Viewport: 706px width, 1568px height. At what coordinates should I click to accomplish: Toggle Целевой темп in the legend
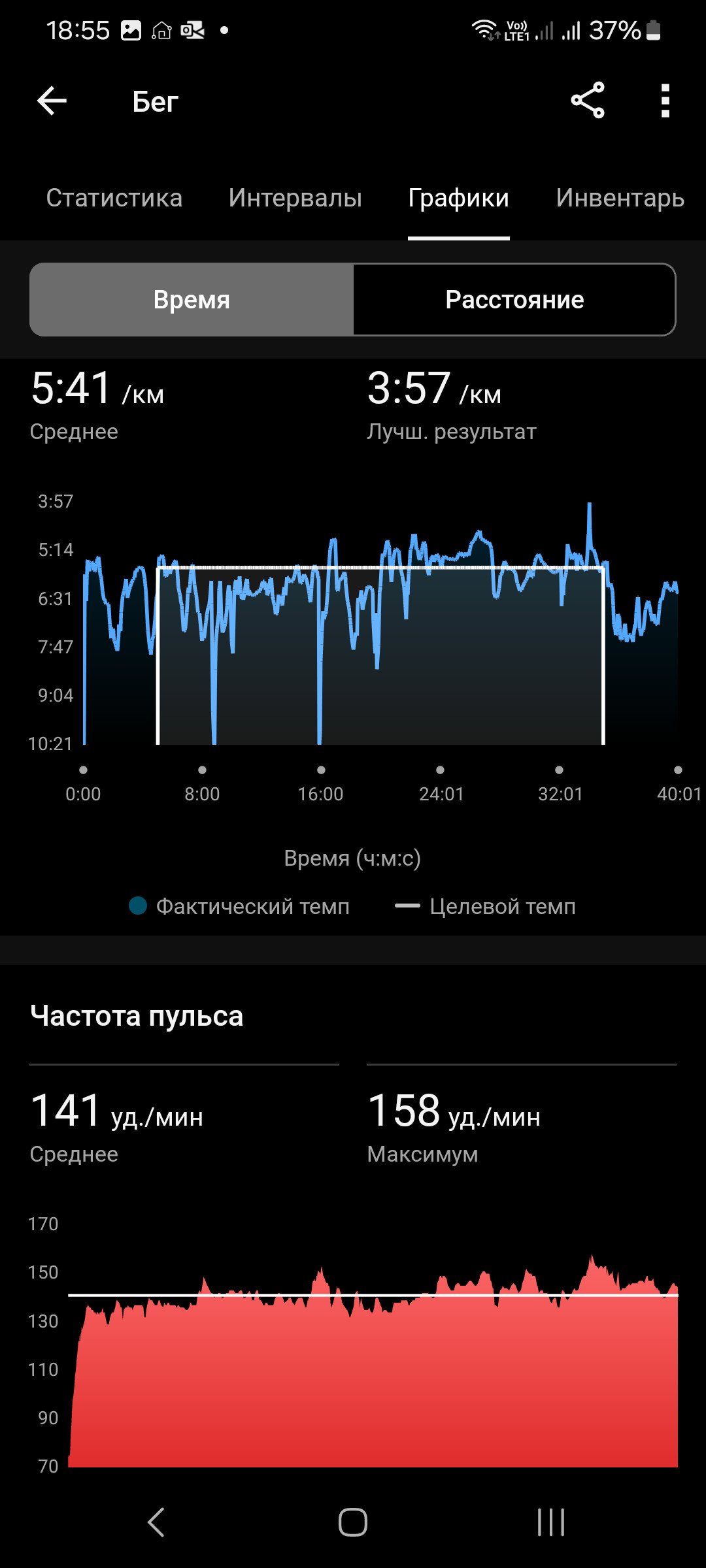click(x=486, y=906)
